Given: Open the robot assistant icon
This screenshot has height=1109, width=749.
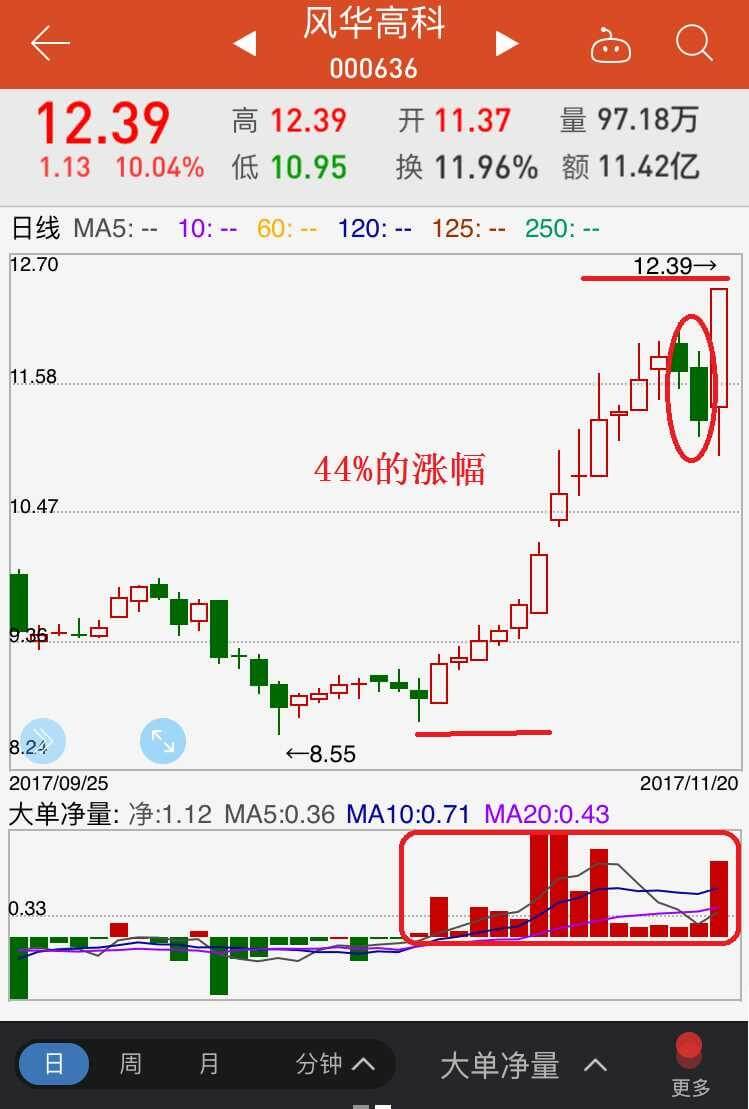Looking at the screenshot, I should 610,45.
